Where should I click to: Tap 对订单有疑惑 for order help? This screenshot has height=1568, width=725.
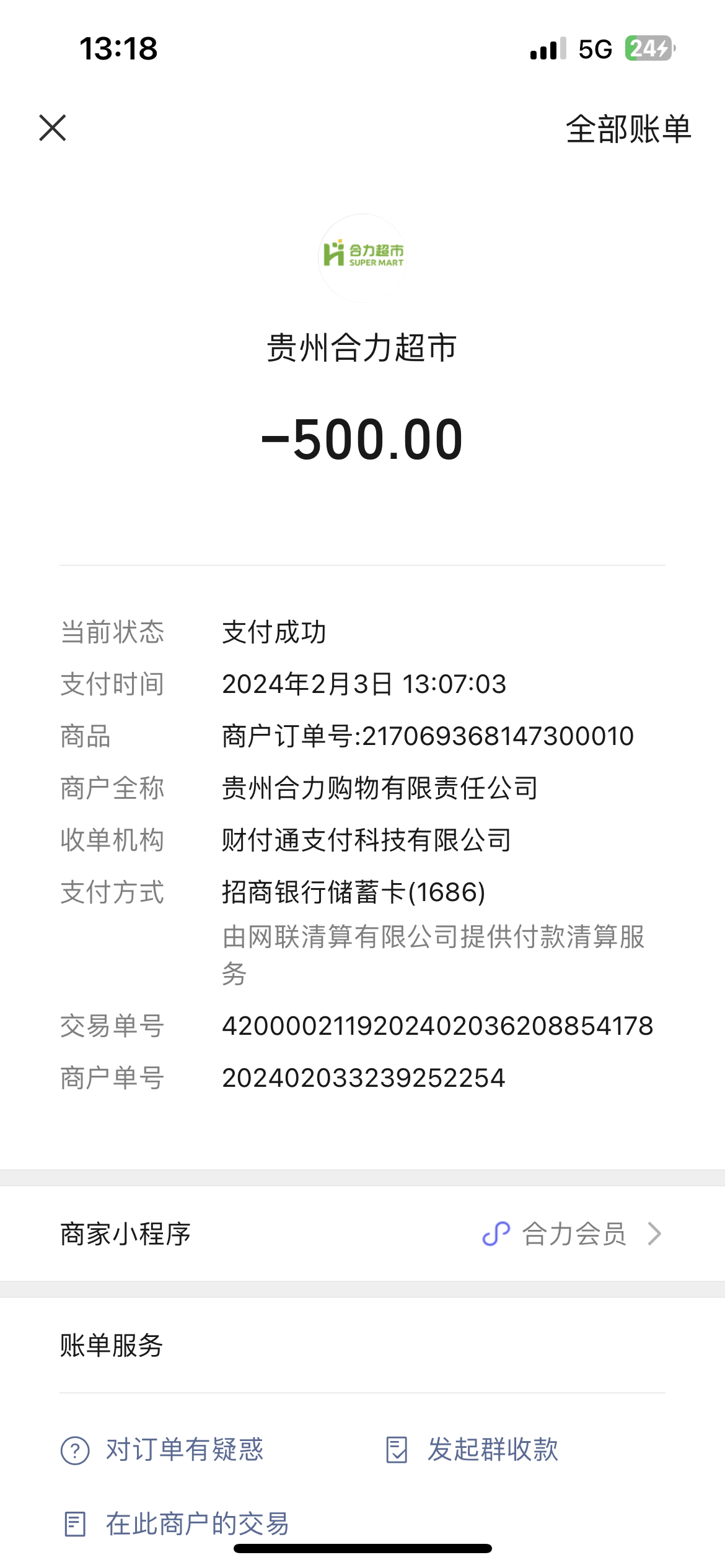click(x=162, y=1450)
